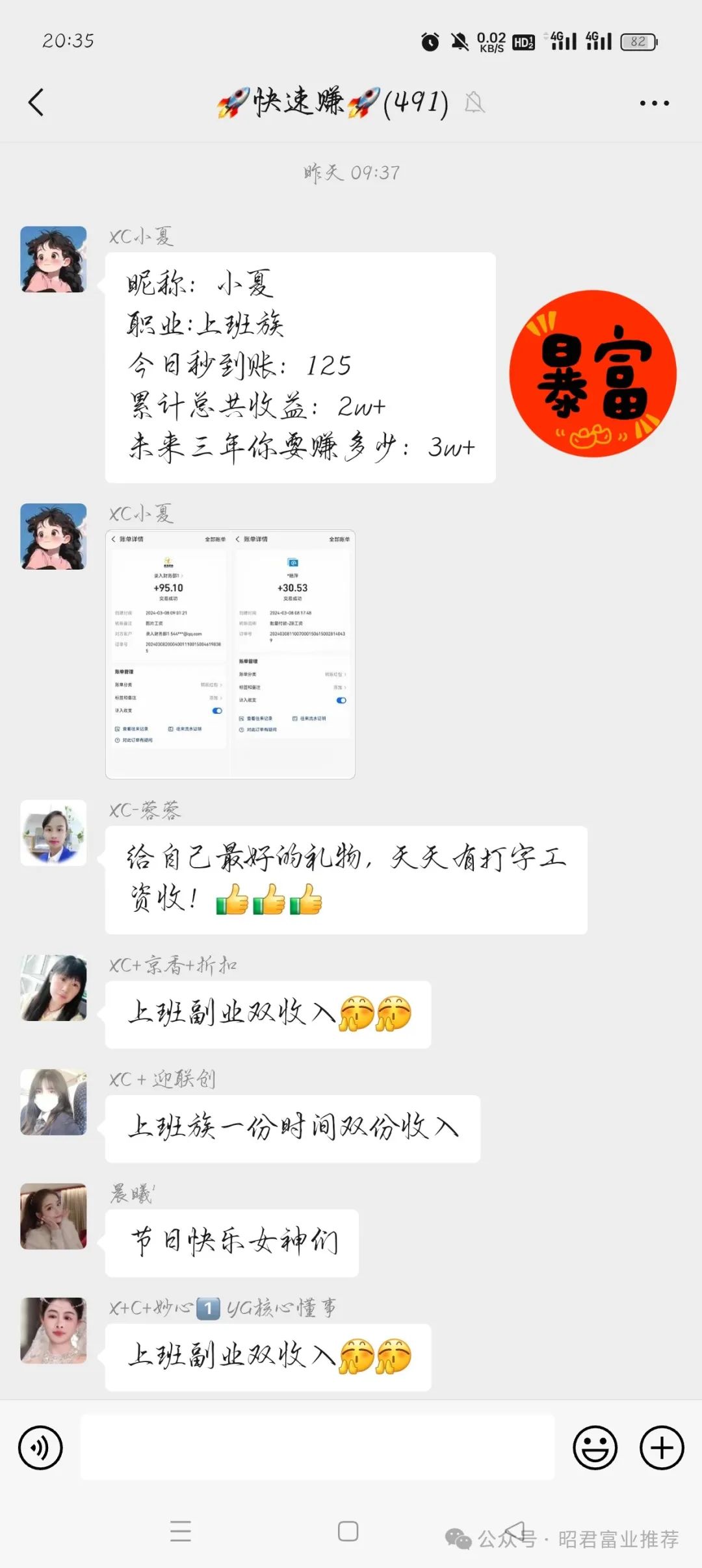Image resolution: width=702 pixels, height=1568 pixels.
Task: Tap the avatar of XC + 迎联创
Action: click(x=53, y=1102)
